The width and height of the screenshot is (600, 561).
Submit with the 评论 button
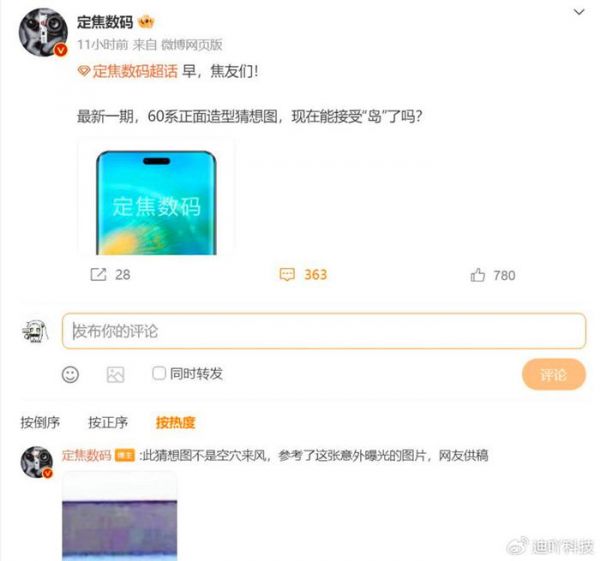point(553,375)
